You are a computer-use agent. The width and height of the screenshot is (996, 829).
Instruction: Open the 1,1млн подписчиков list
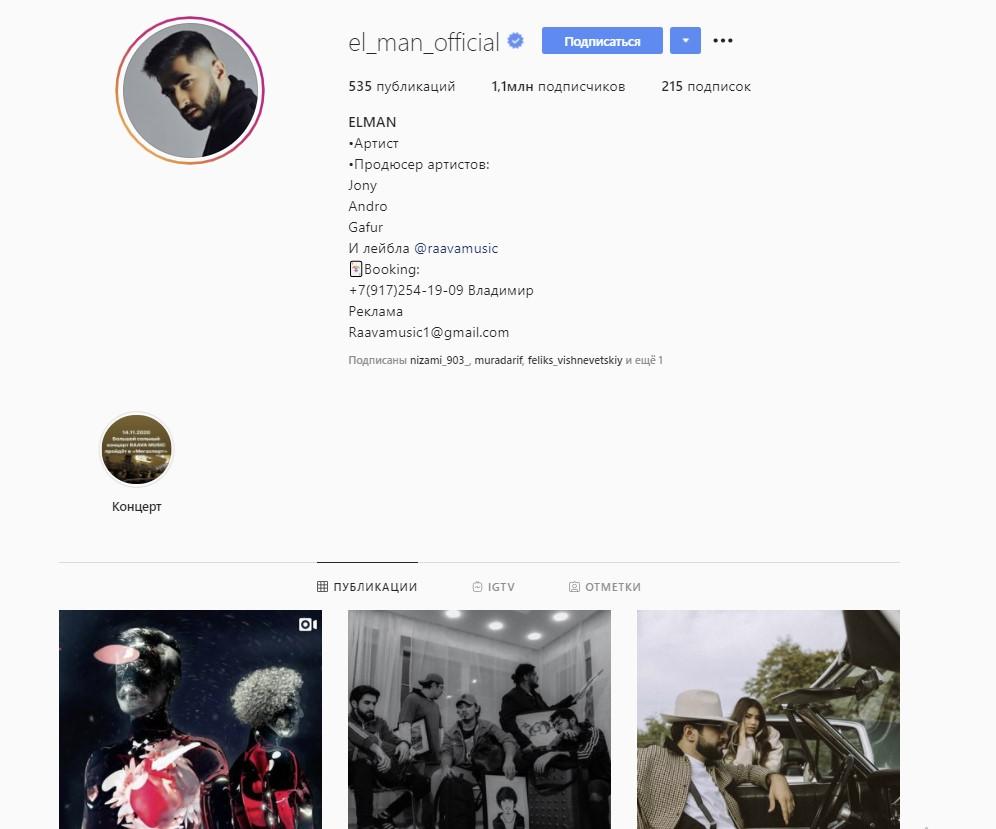558,87
